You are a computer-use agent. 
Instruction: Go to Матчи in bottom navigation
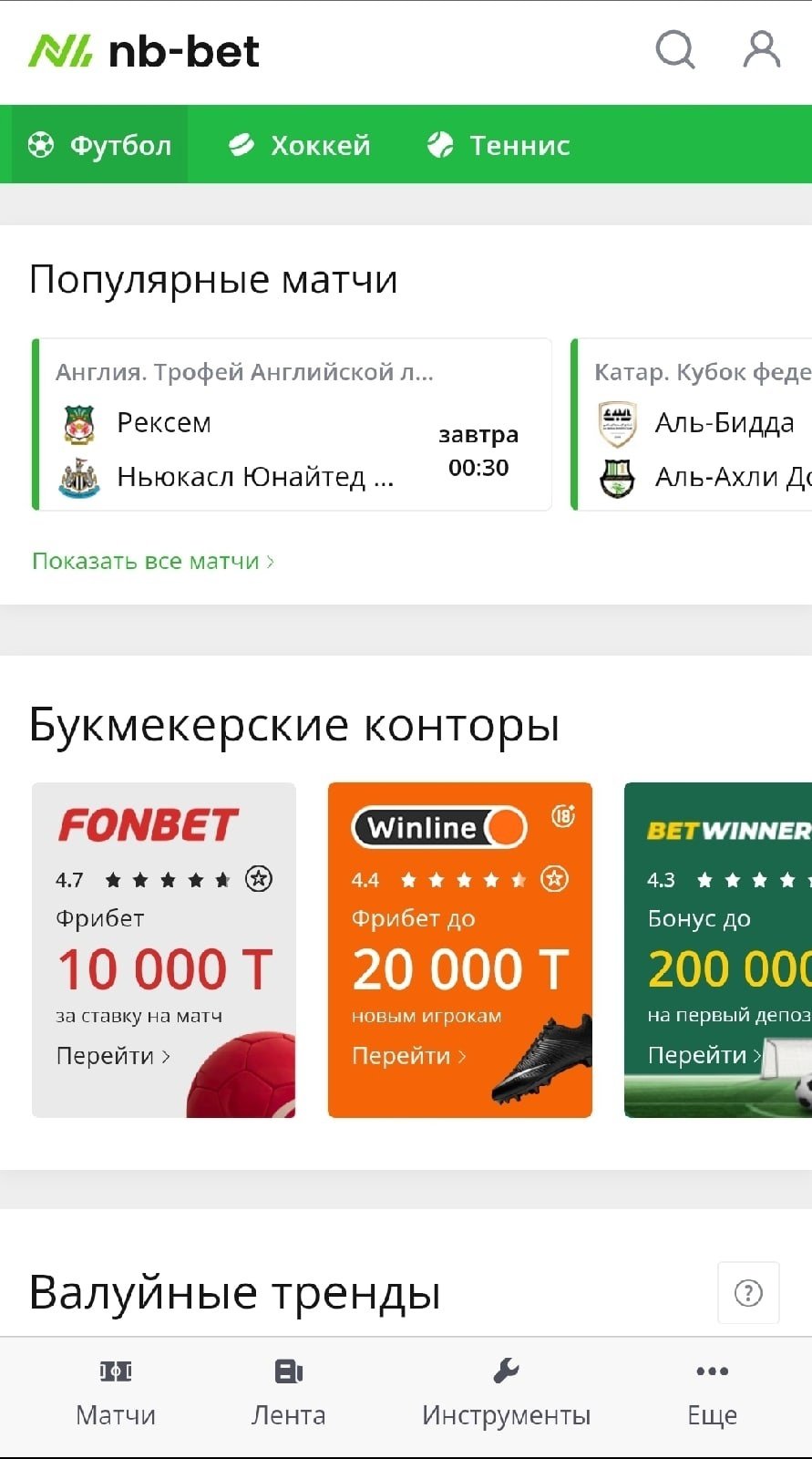pos(116,1395)
